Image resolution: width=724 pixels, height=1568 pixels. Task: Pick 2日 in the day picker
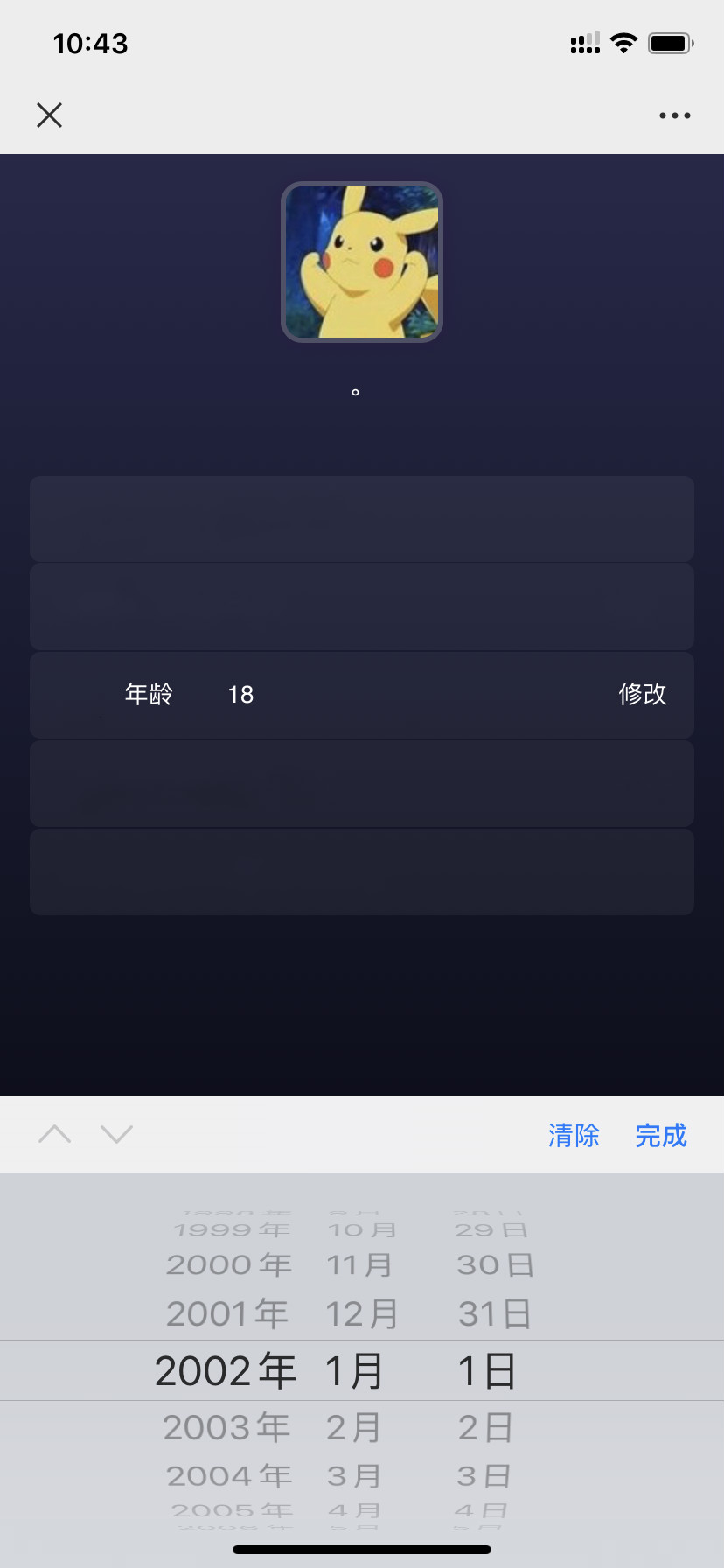[486, 1427]
